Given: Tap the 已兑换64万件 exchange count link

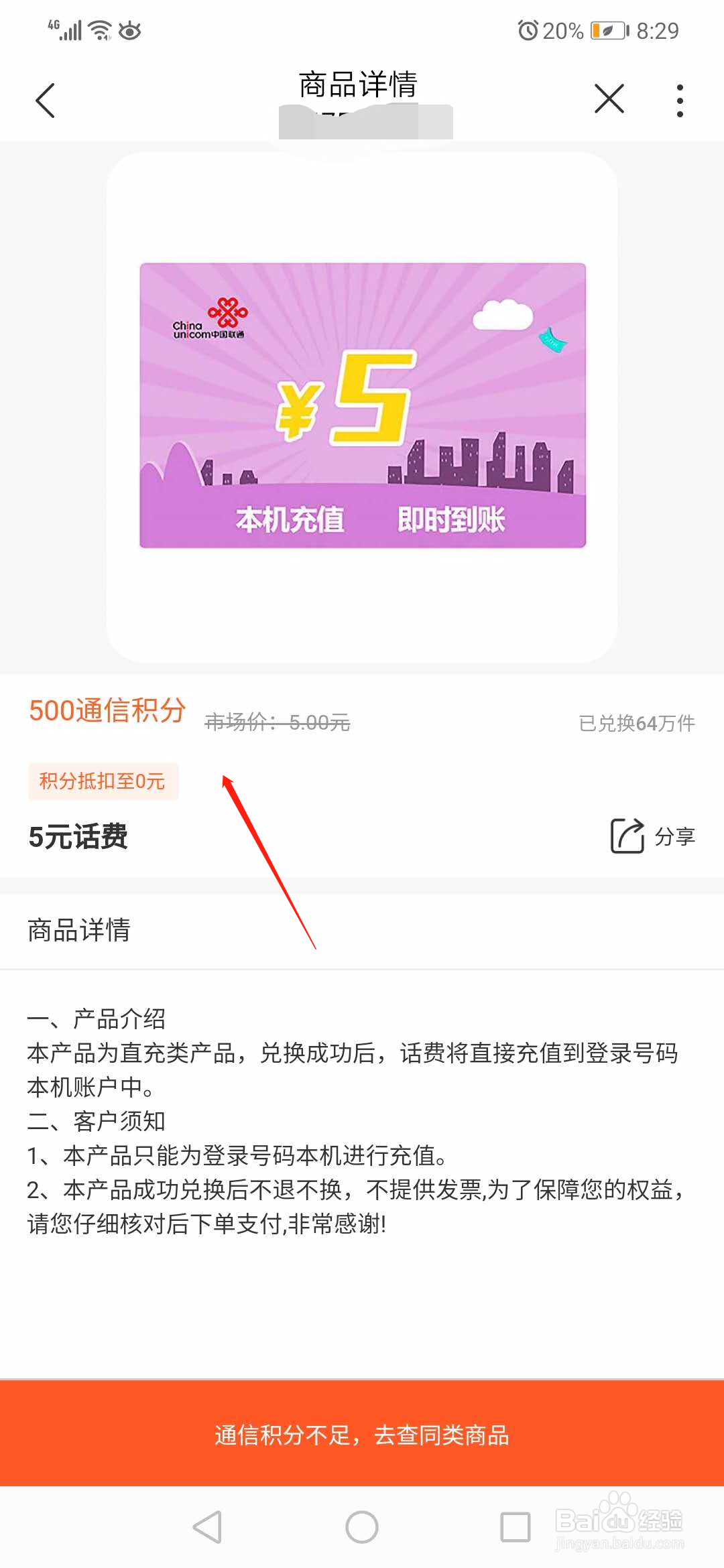Looking at the screenshot, I should (636, 722).
